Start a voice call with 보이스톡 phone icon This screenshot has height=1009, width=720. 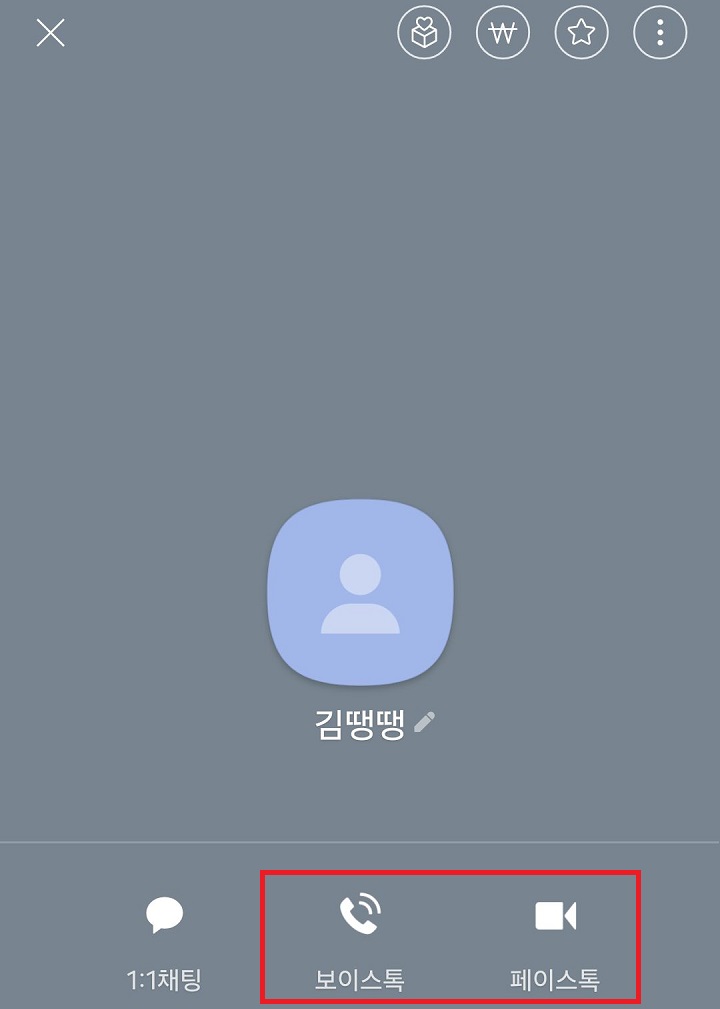[360, 913]
